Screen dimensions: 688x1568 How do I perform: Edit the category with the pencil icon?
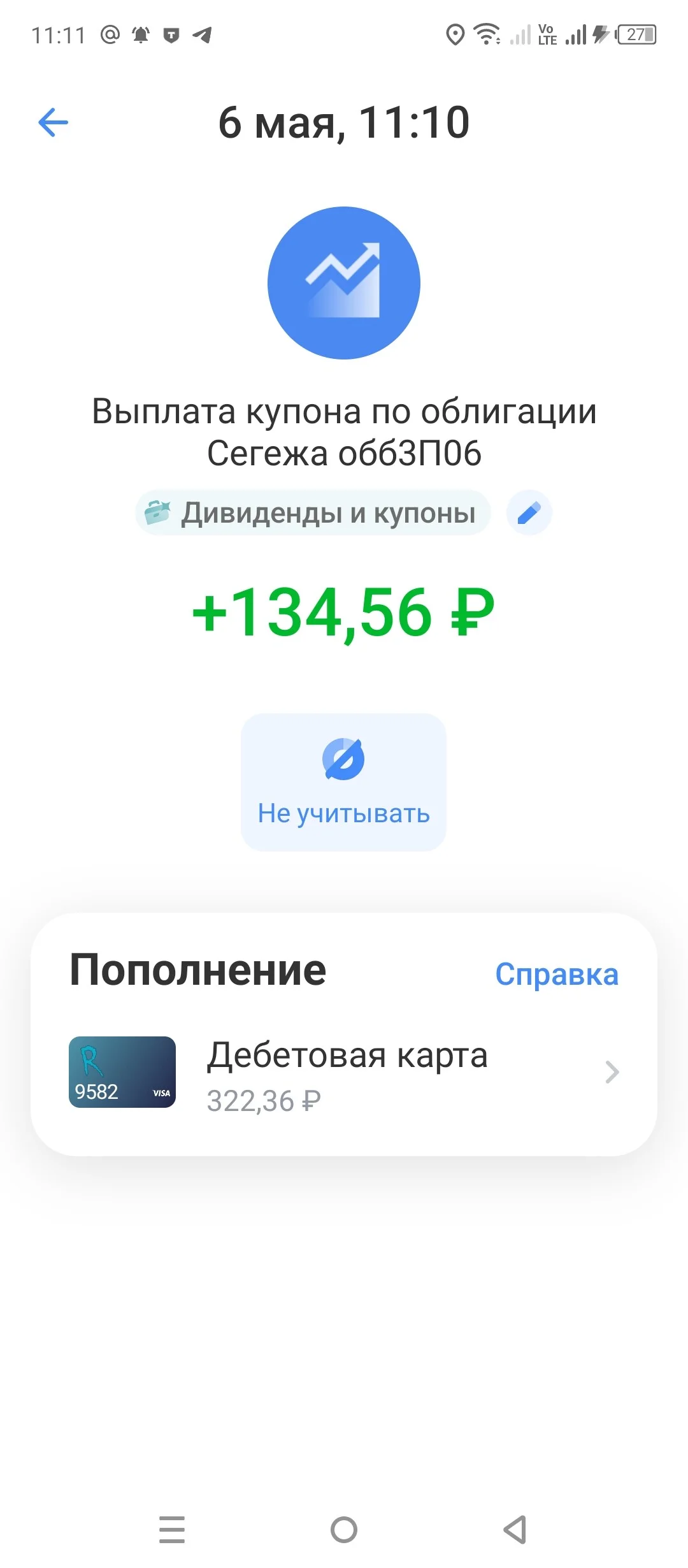(x=529, y=512)
